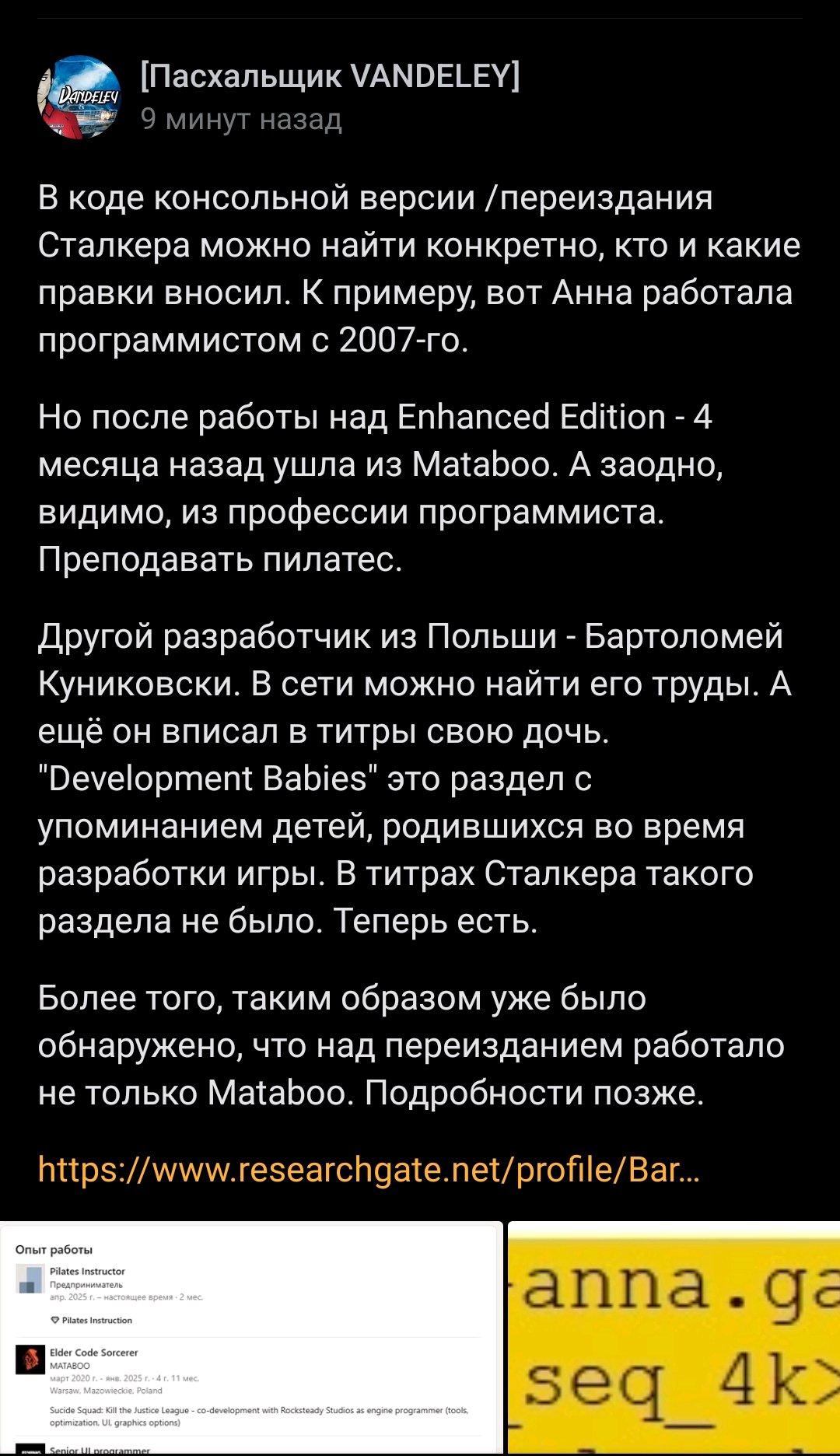Open the researchgate.net profile link
Viewport: 840px width, 1456px height.
pos(369,1169)
